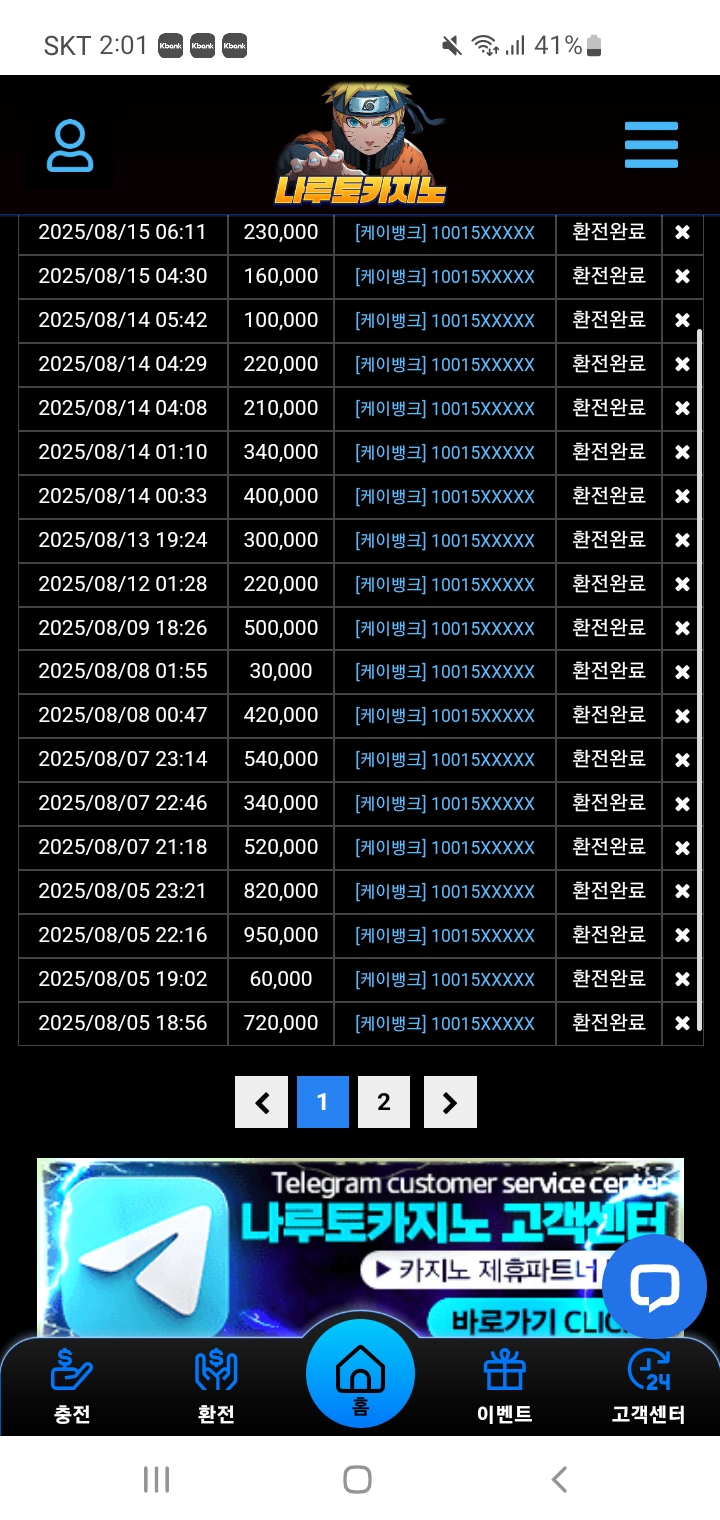Screen dimensions: 720x1520
Task: Delete the 2025/08/15 06:11 withdrawal record
Action: (x=682, y=232)
